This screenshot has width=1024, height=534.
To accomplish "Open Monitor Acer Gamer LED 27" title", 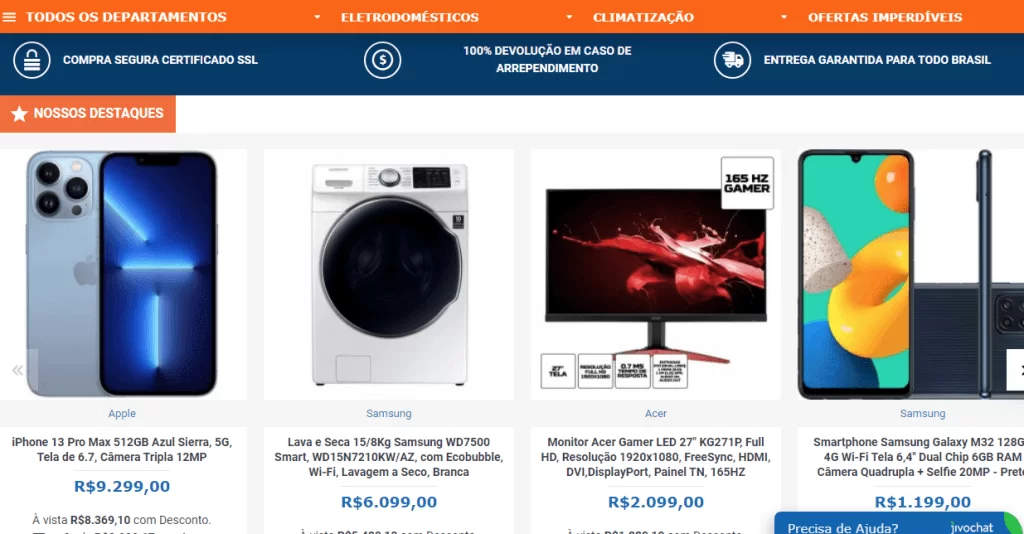I will tap(656, 457).
